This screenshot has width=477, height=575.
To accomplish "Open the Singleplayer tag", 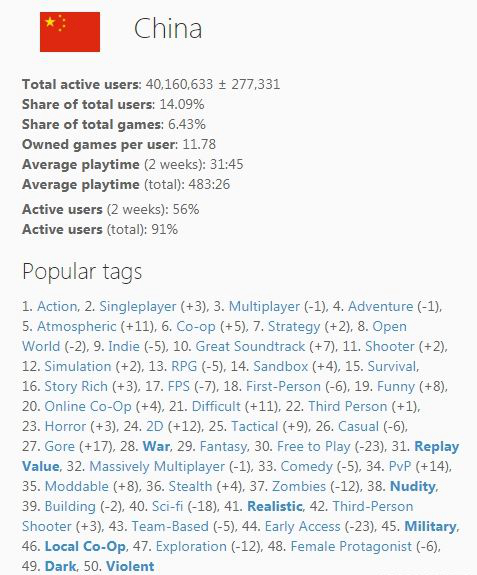I will (138, 307).
